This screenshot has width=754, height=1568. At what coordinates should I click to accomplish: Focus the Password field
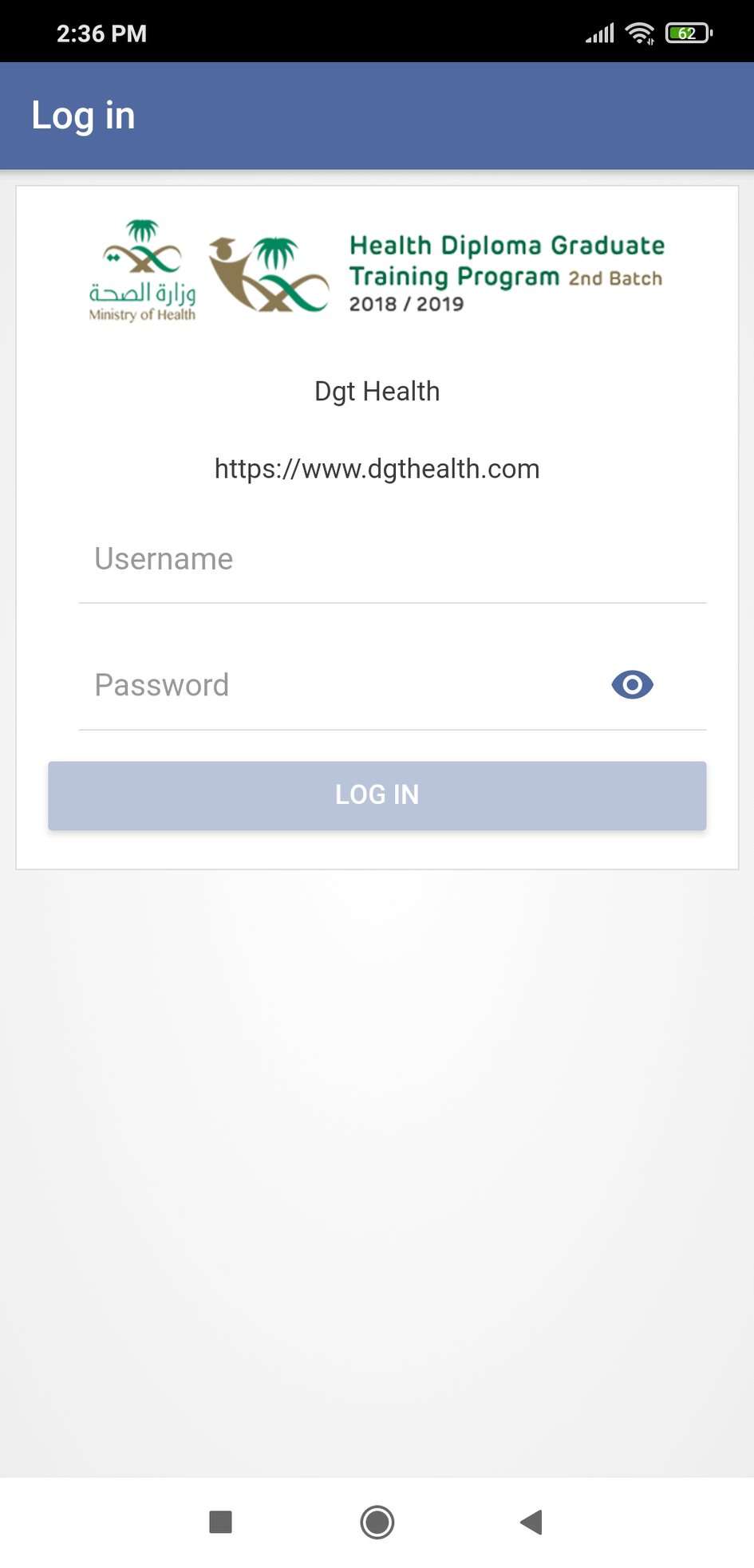[343, 686]
